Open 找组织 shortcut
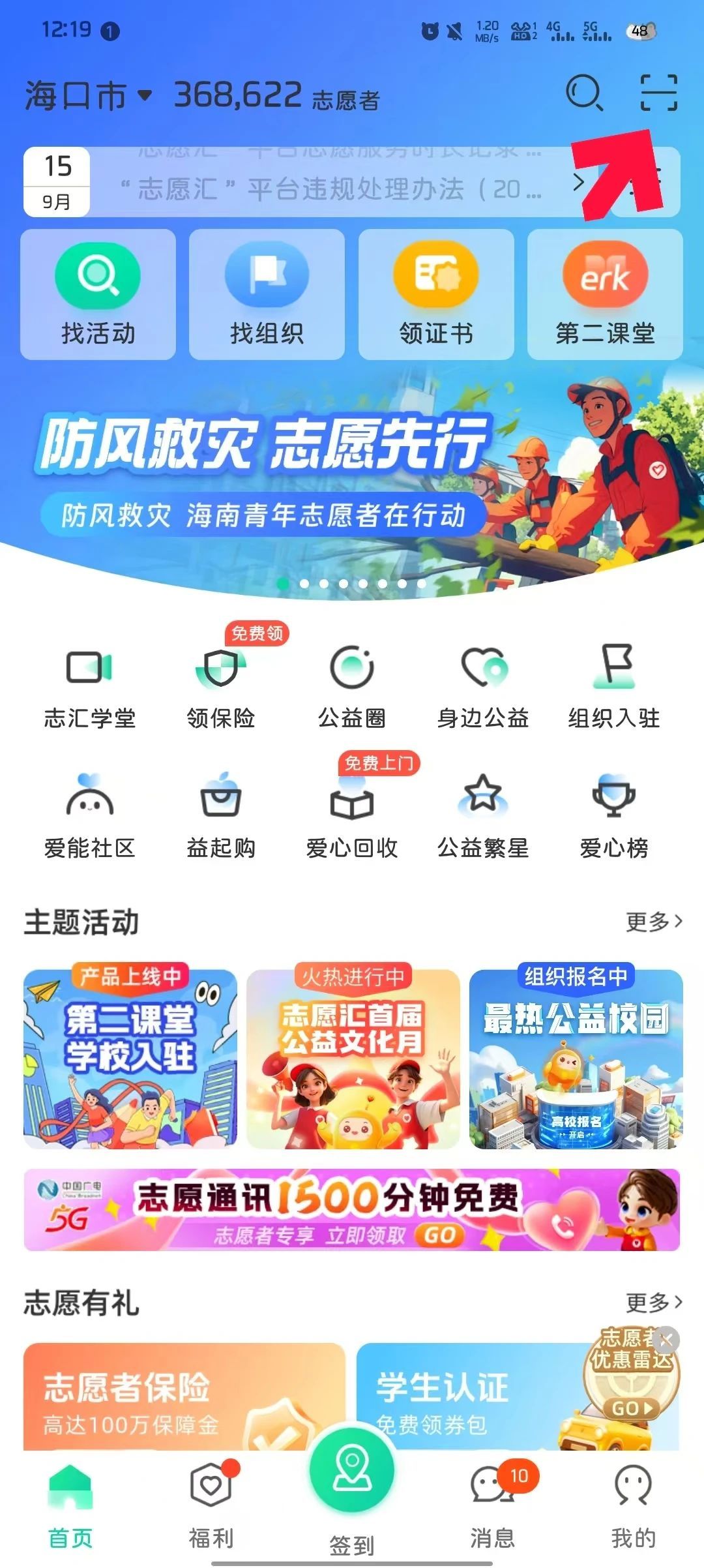This screenshot has height=1568, width=704. (x=267, y=294)
